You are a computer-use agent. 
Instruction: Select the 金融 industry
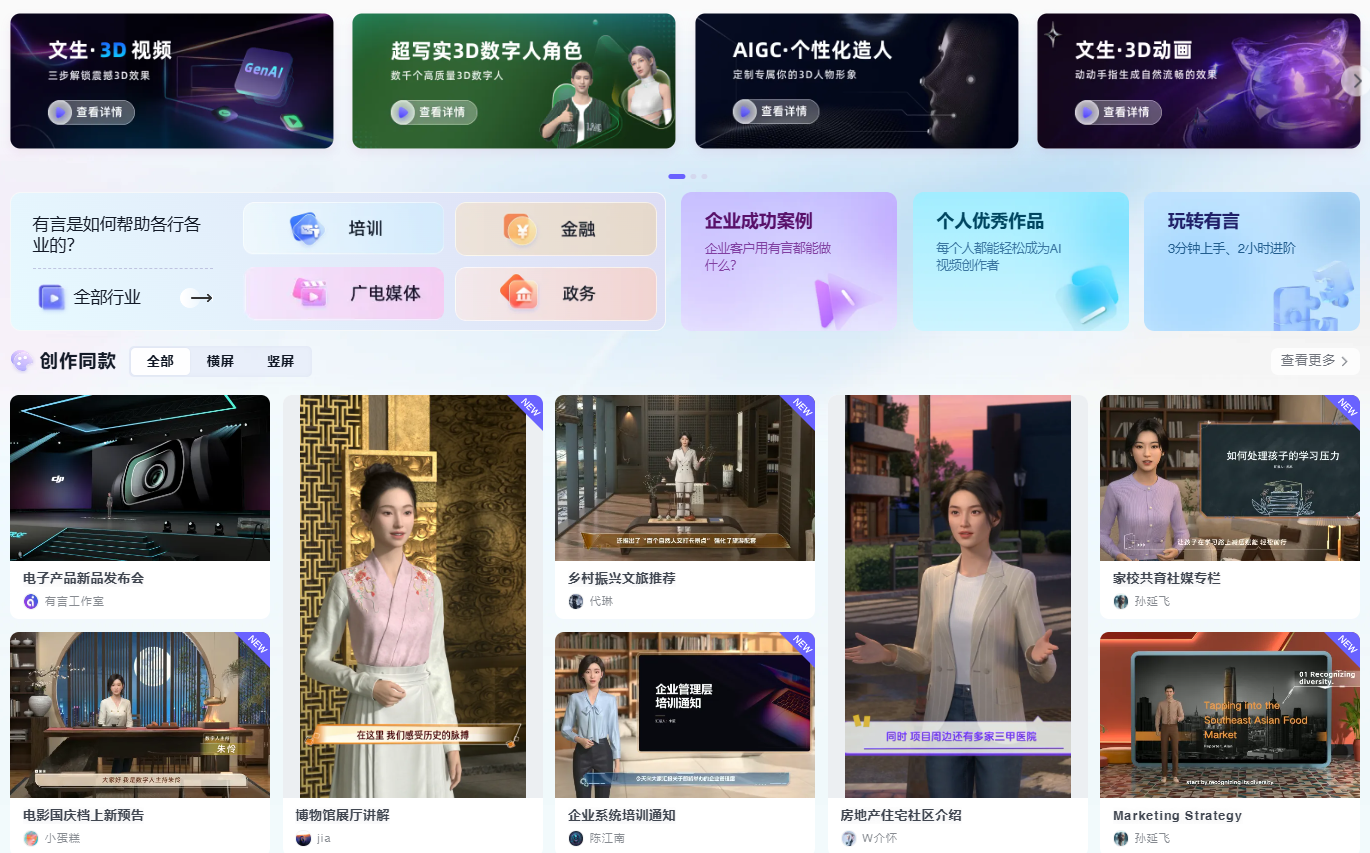[555, 229]
